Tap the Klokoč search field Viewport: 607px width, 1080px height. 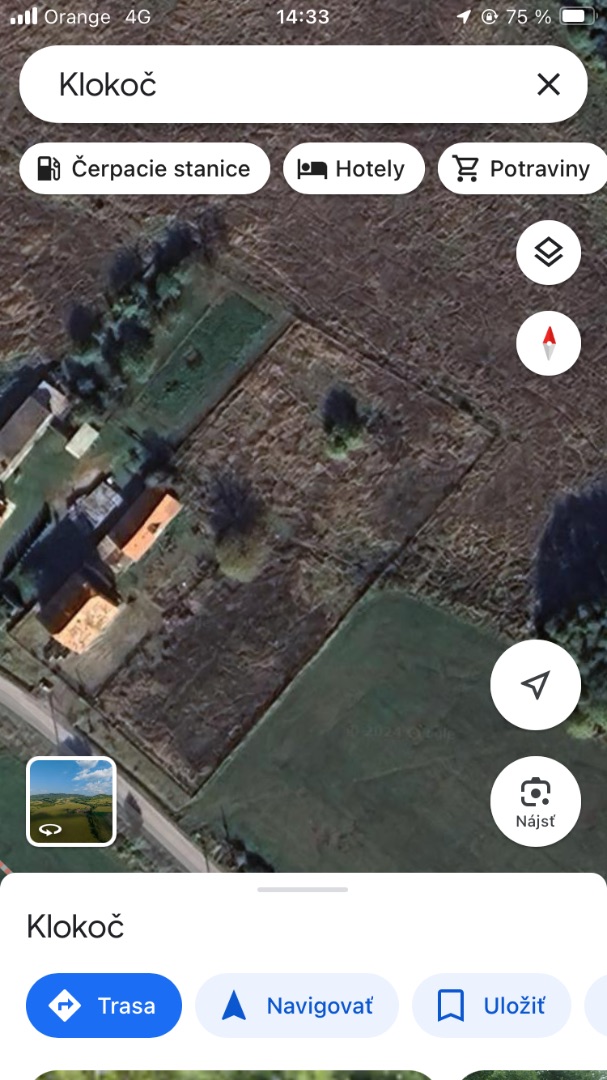(x=280, y=84)
